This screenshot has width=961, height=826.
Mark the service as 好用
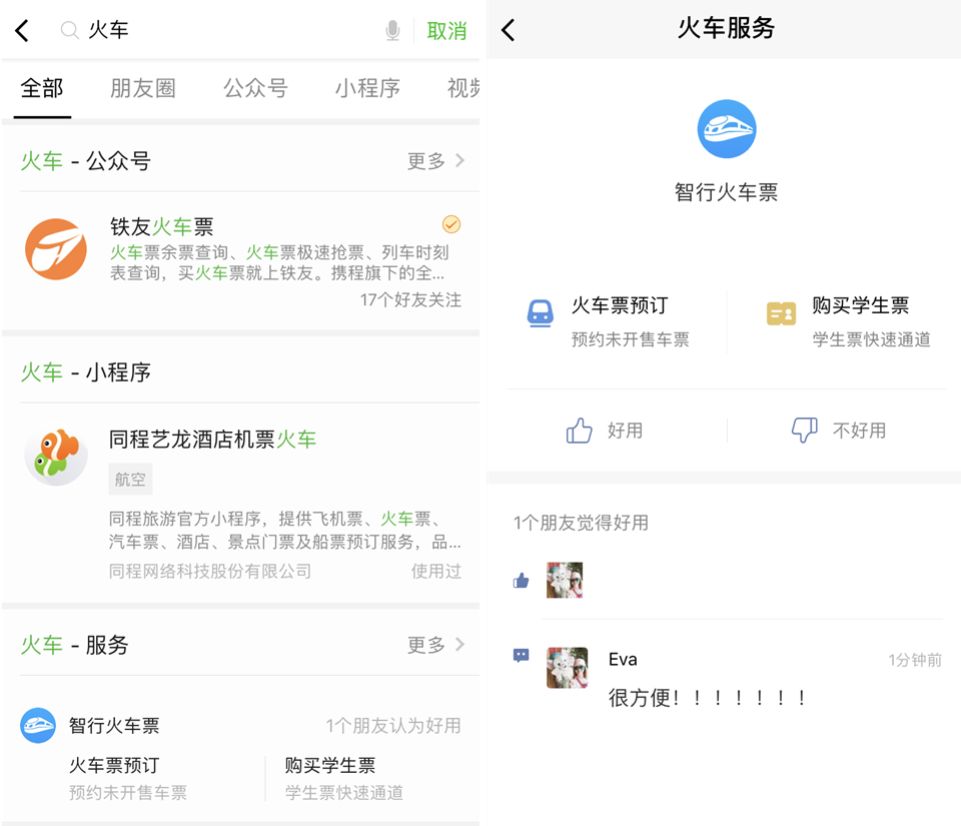[605, 431]
